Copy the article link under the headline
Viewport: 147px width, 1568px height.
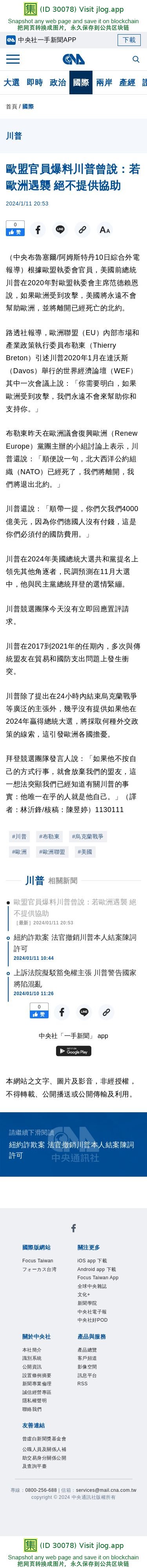pos(82,229)
